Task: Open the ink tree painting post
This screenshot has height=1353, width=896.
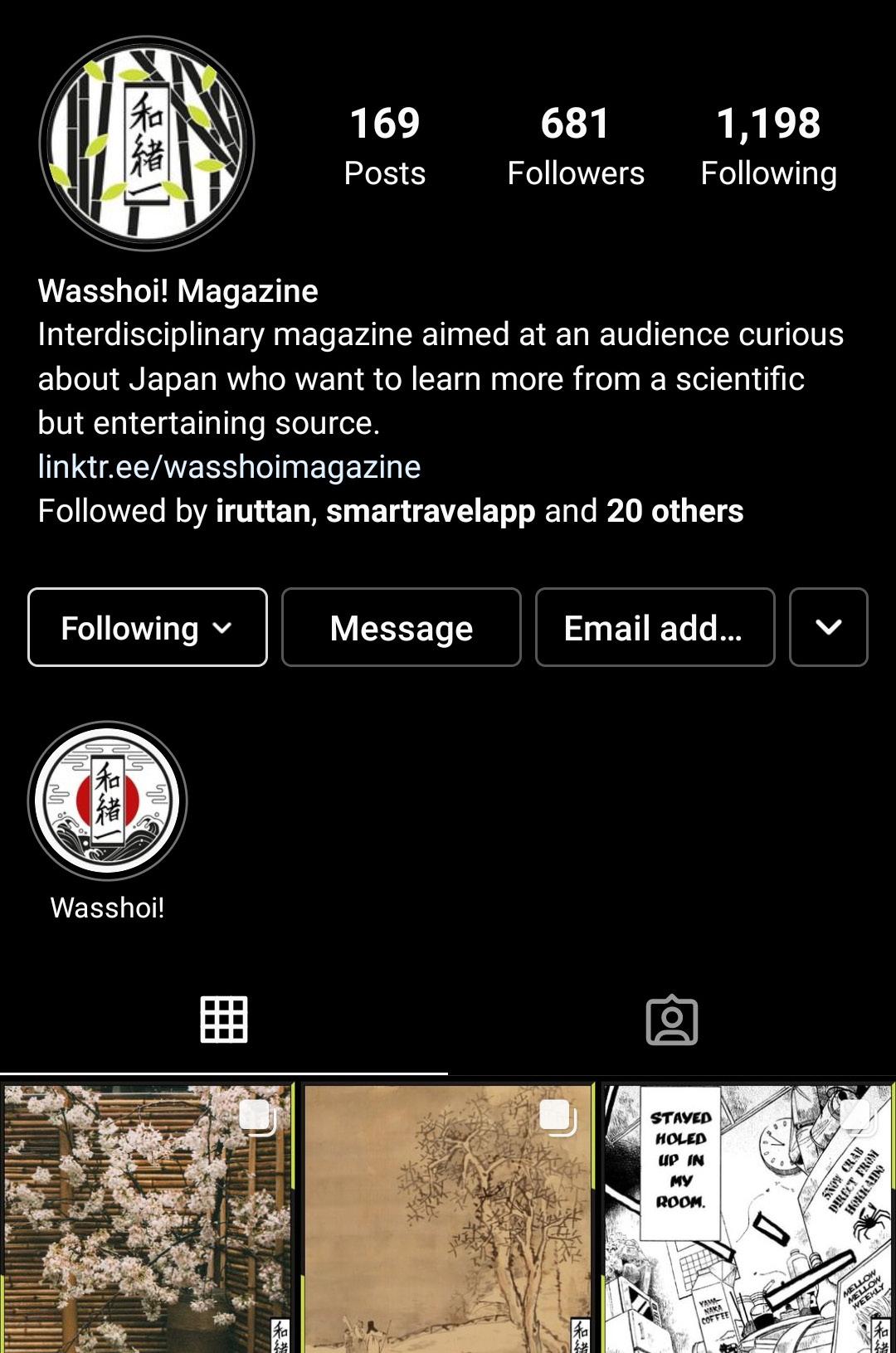Action: [448, 1218]
